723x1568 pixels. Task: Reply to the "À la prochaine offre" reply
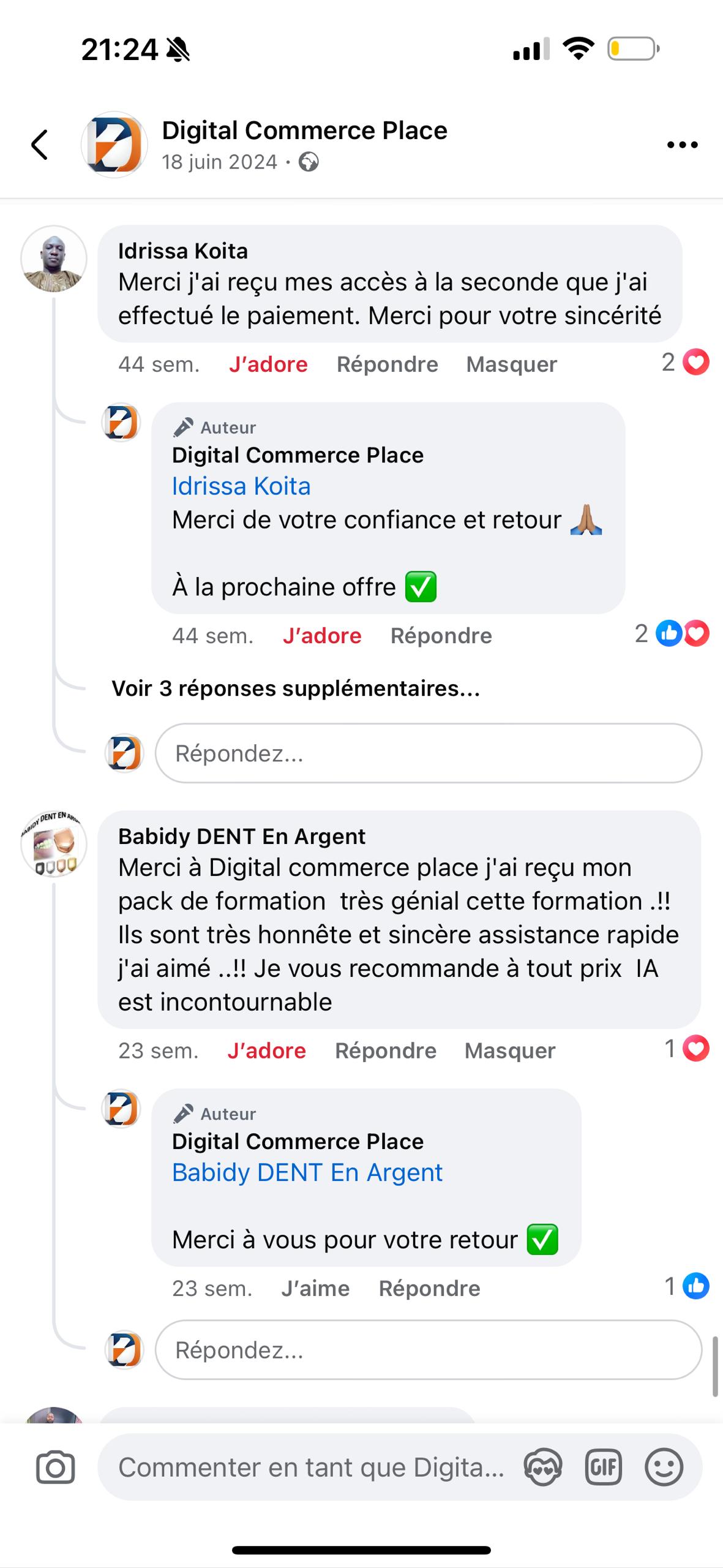pos(441,636)
